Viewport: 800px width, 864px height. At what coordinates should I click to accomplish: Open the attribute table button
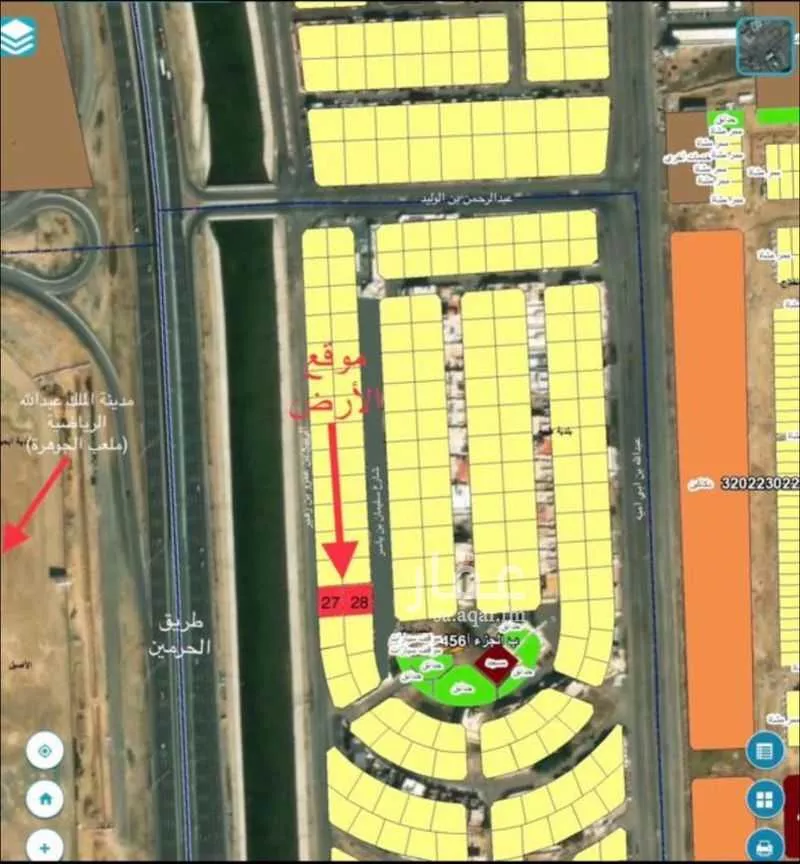point(765,751)
